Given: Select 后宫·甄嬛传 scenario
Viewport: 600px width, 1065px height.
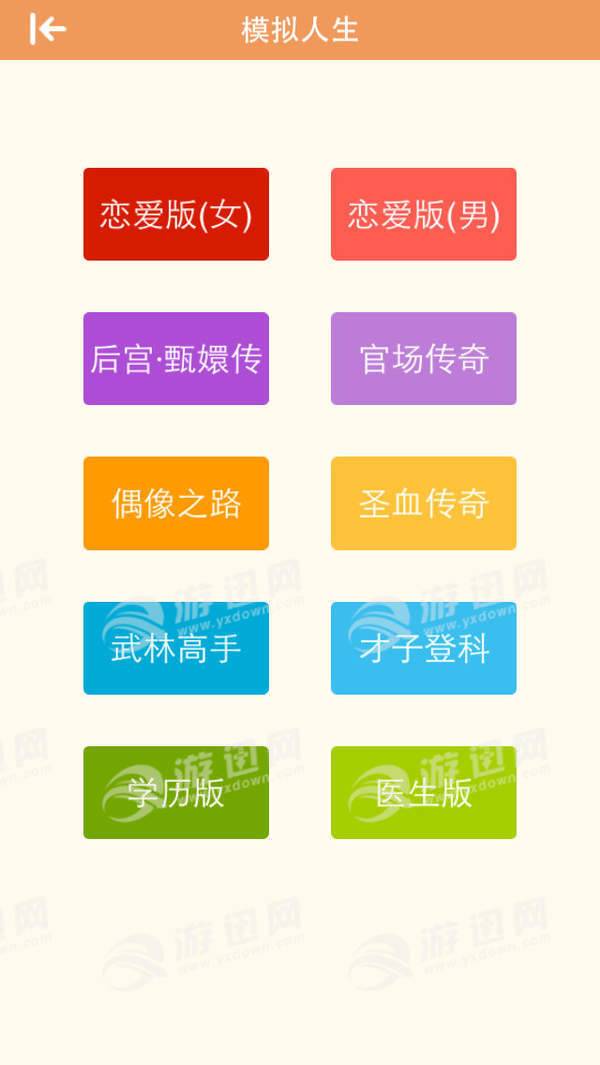Looking at the screenshot, I should coord(176,359).
